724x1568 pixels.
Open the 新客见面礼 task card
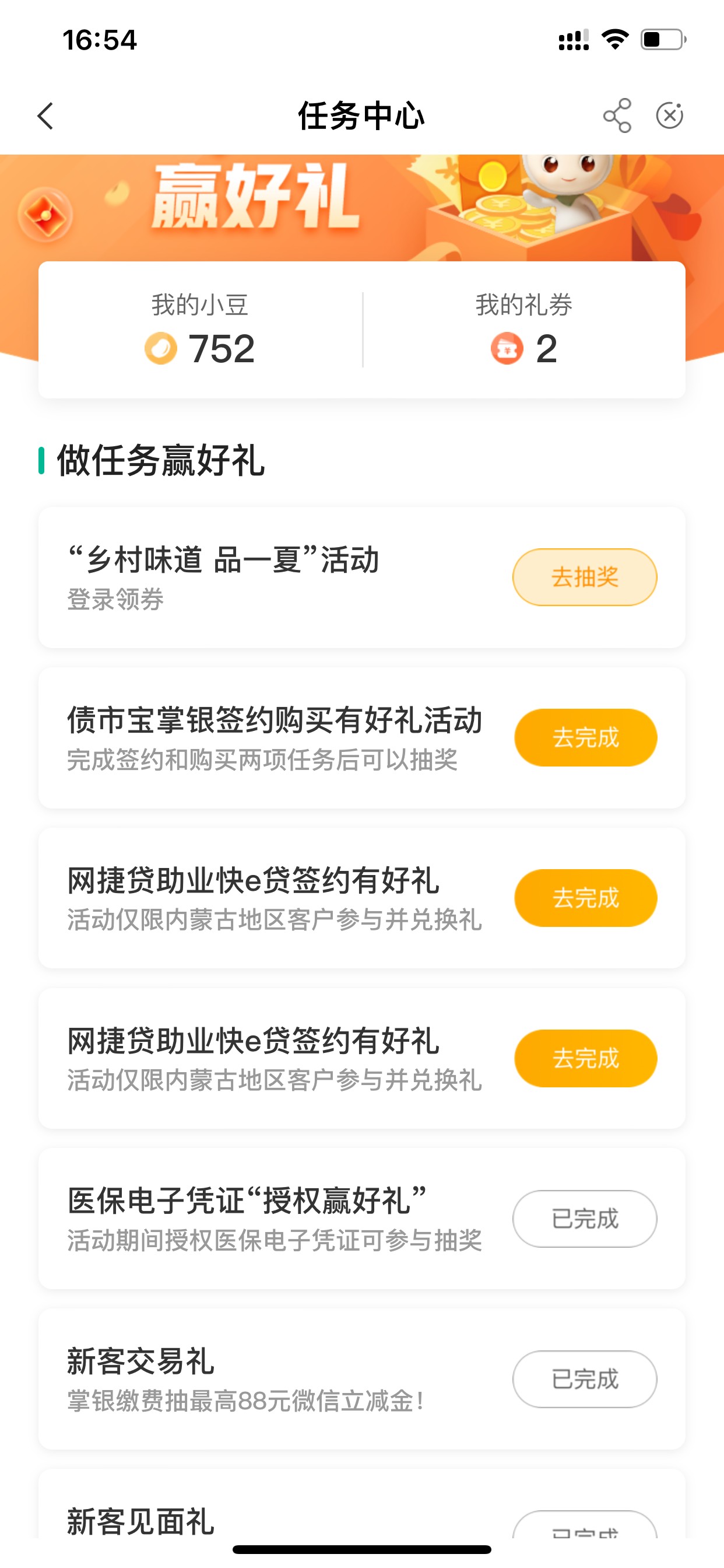click(362, 1503)
